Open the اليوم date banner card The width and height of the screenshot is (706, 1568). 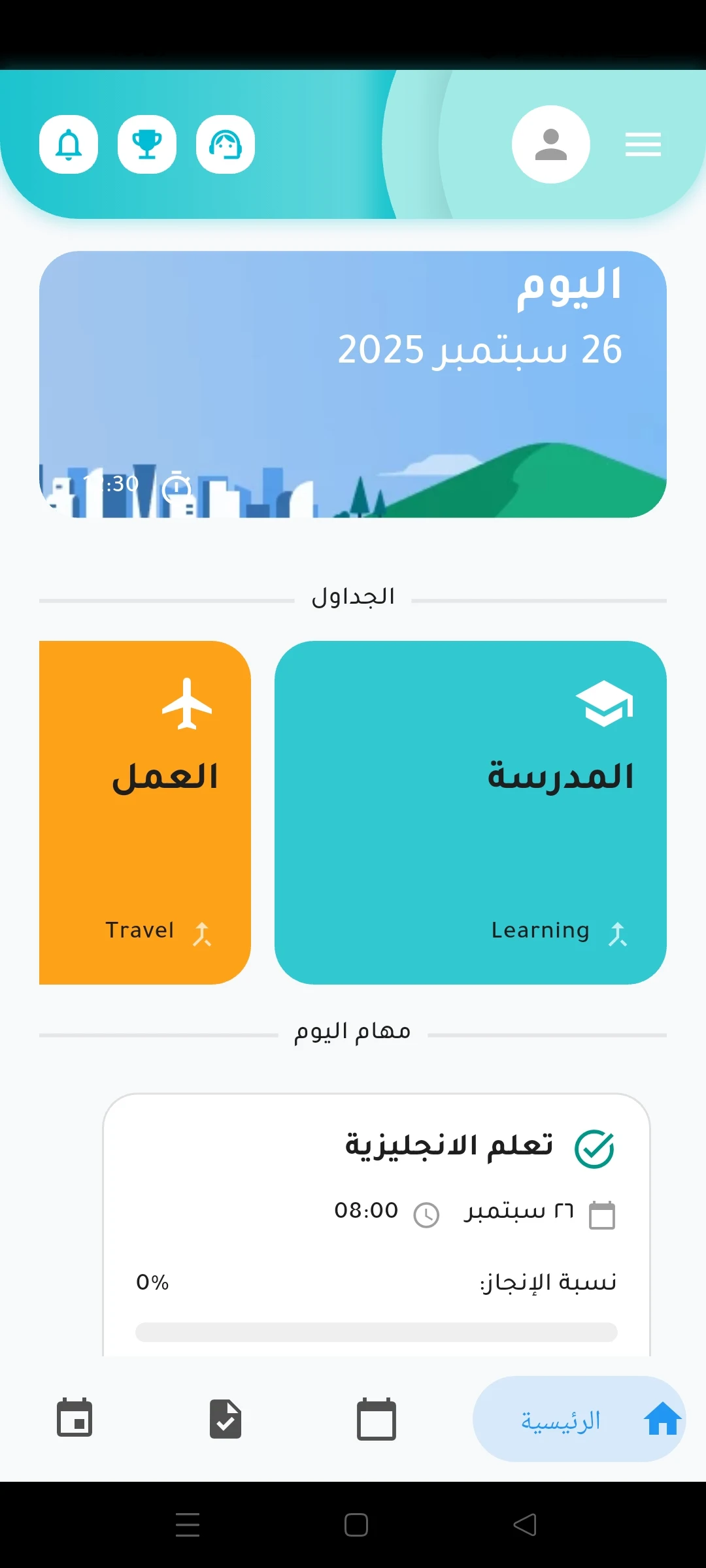(353, 384)
